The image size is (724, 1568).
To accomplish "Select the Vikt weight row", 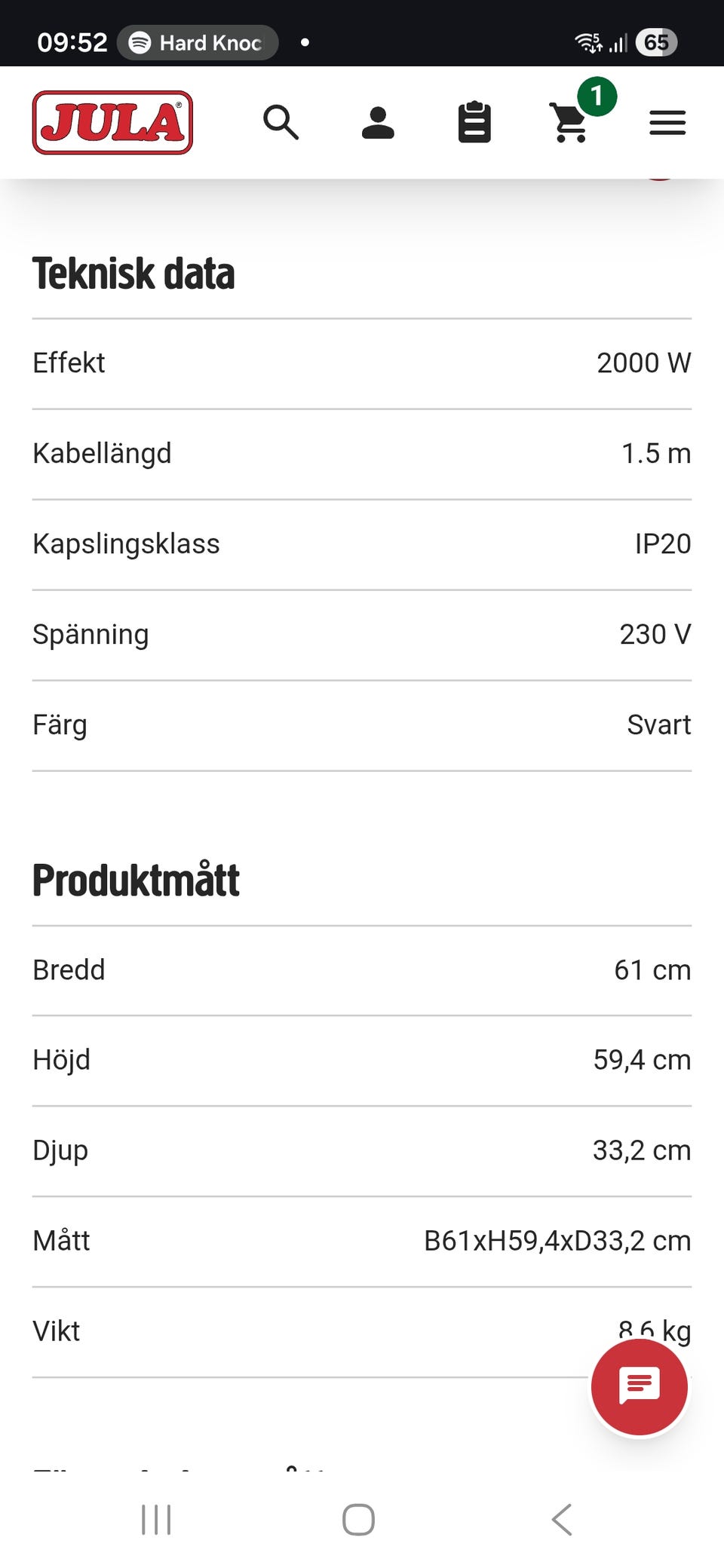I will [x=361, y=1331].
